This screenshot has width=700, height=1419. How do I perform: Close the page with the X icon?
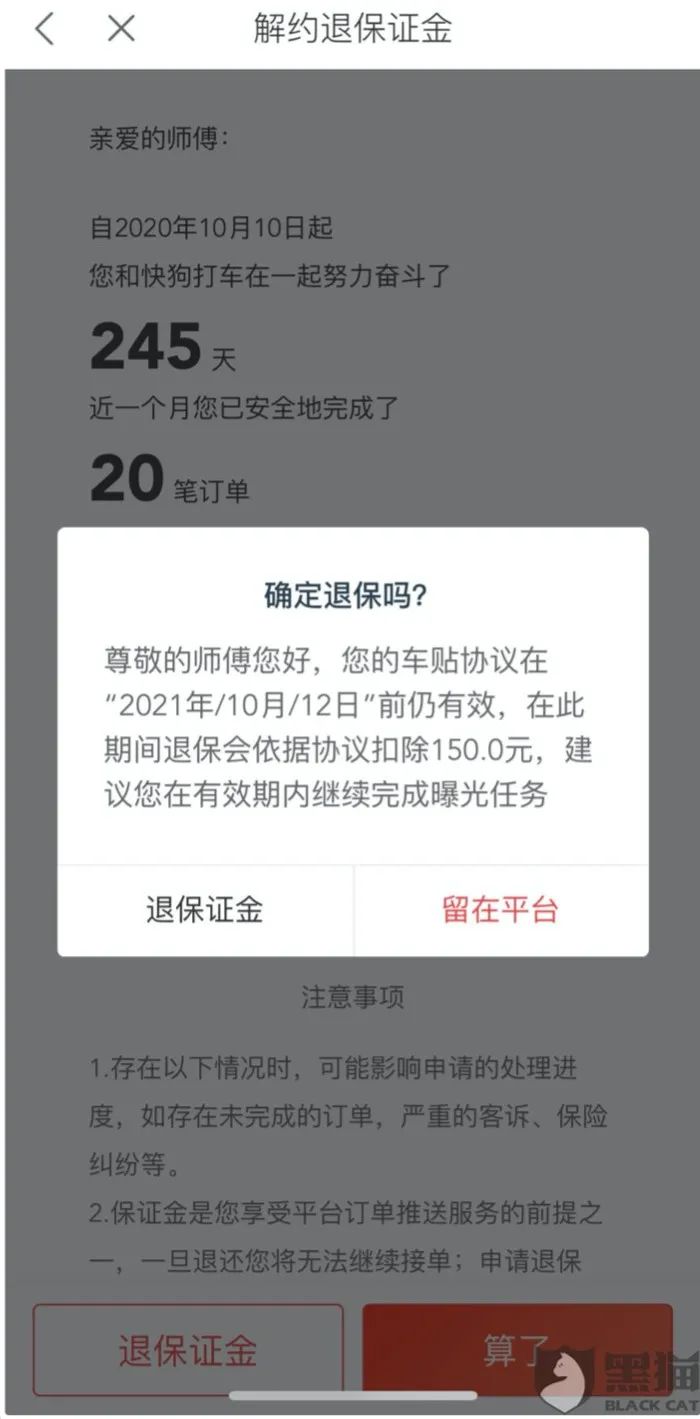coord(121,29)
